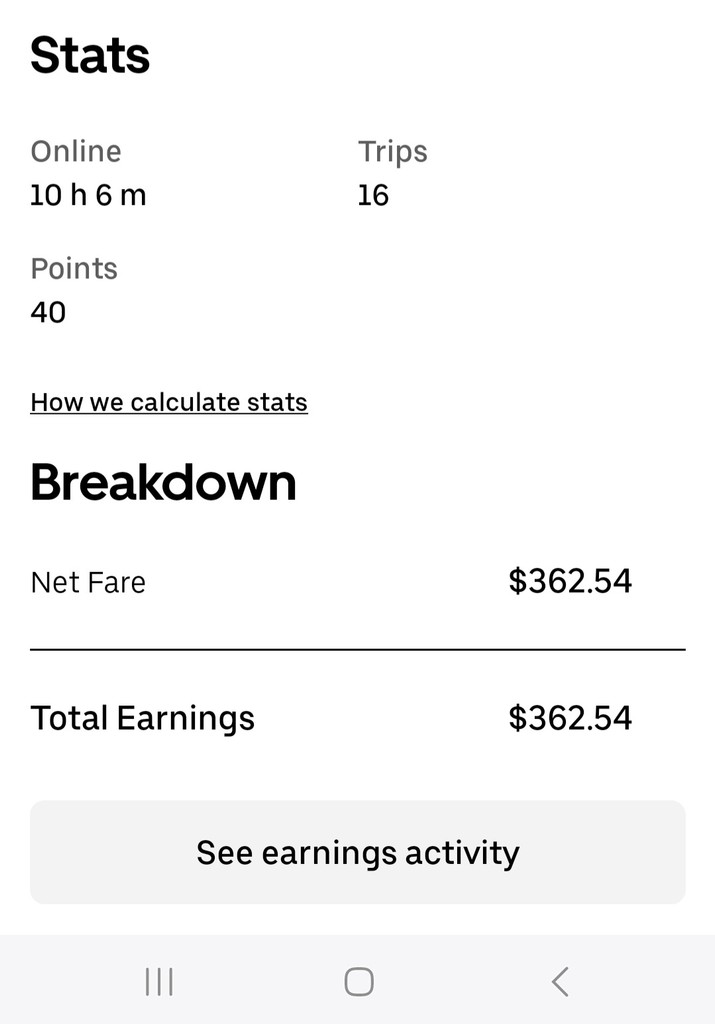715x1024 pixels.
Task: Open the recent apps view
Action: click(159, 981)
